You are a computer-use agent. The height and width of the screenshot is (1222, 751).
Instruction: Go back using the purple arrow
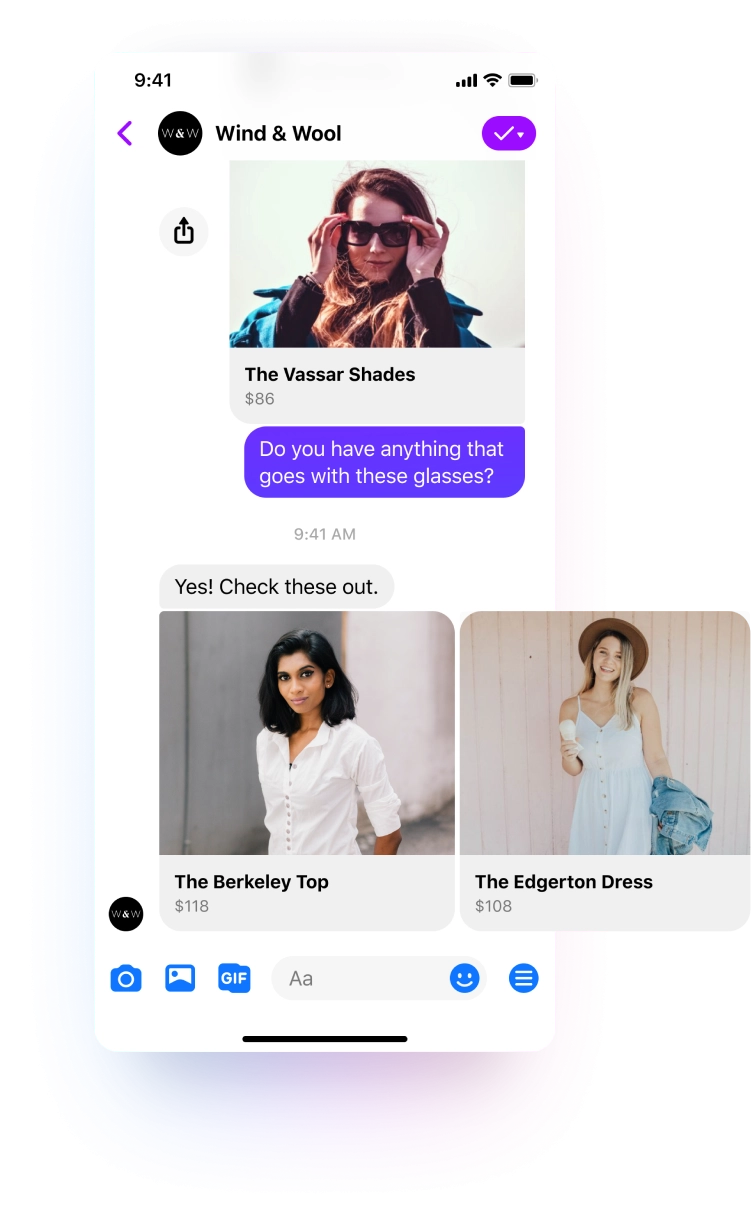point(125,133)
